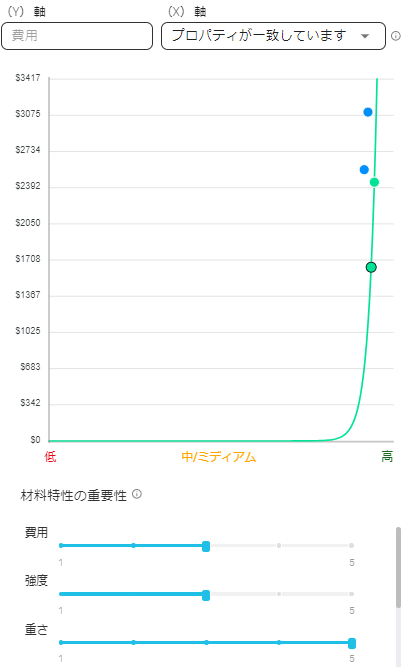
Task: Show info for 材料特性の重要性
Action: click(x=137, y=494)
